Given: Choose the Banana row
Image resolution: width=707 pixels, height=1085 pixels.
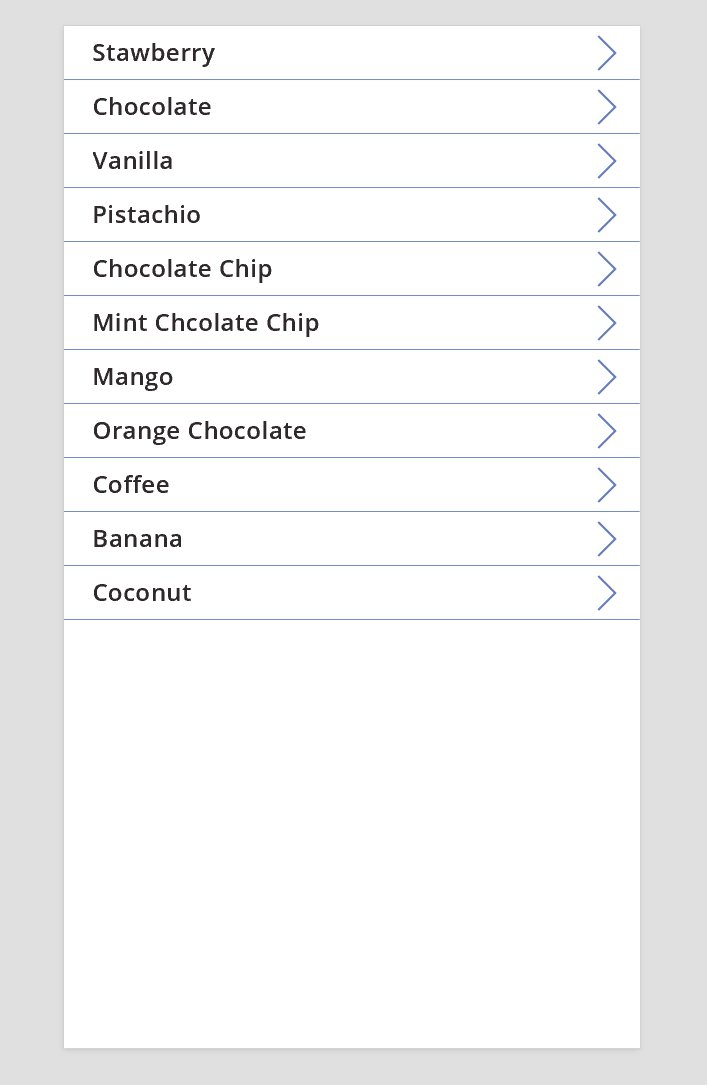Looking at the screenshot, I should click(x=138, y=539).
